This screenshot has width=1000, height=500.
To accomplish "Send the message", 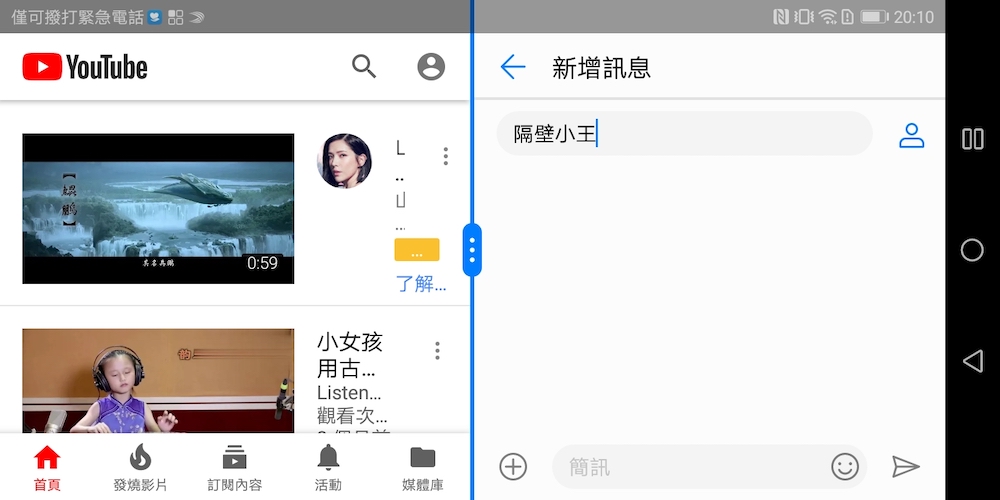I will pos(905,467).
